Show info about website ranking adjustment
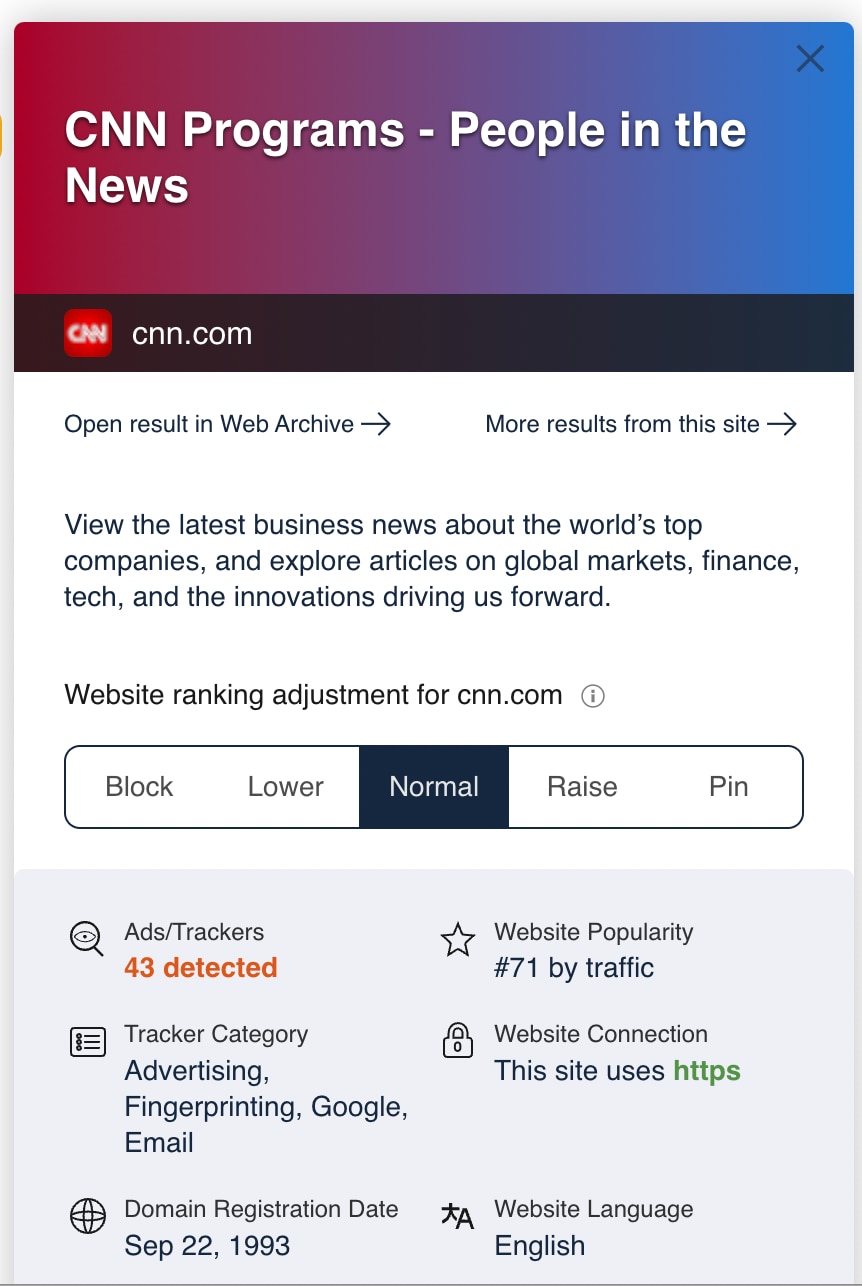This screenshot has height=1286, width=862. coord(593,696)
